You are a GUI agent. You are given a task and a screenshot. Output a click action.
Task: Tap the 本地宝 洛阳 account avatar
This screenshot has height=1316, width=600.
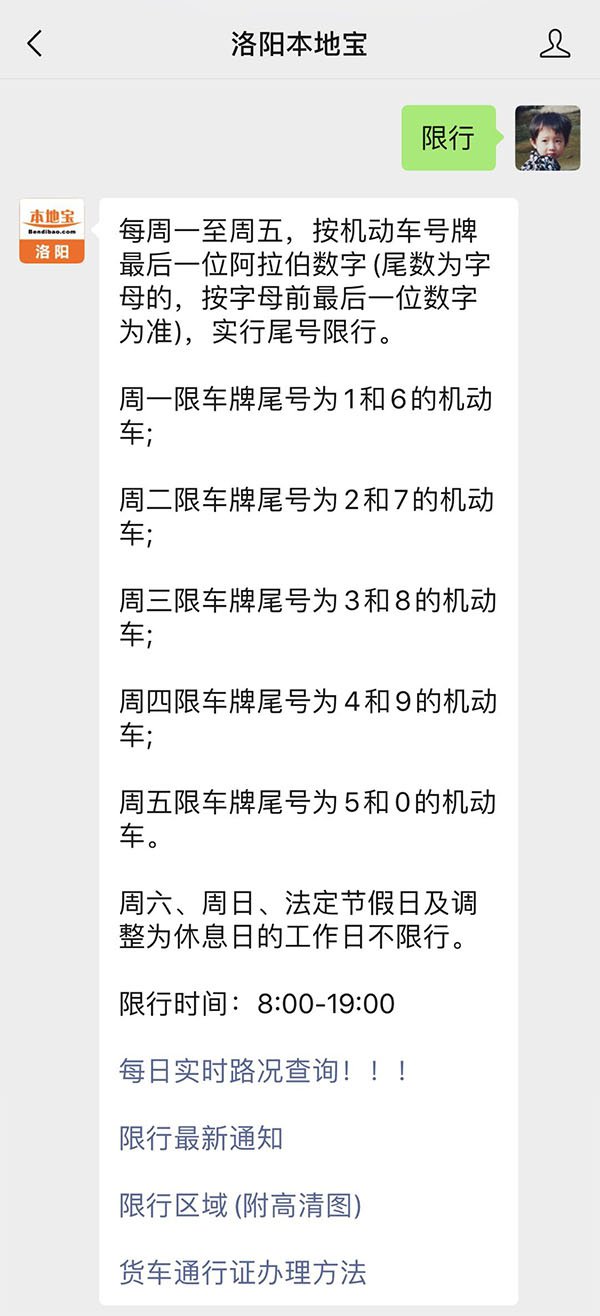tap(52, 231)
